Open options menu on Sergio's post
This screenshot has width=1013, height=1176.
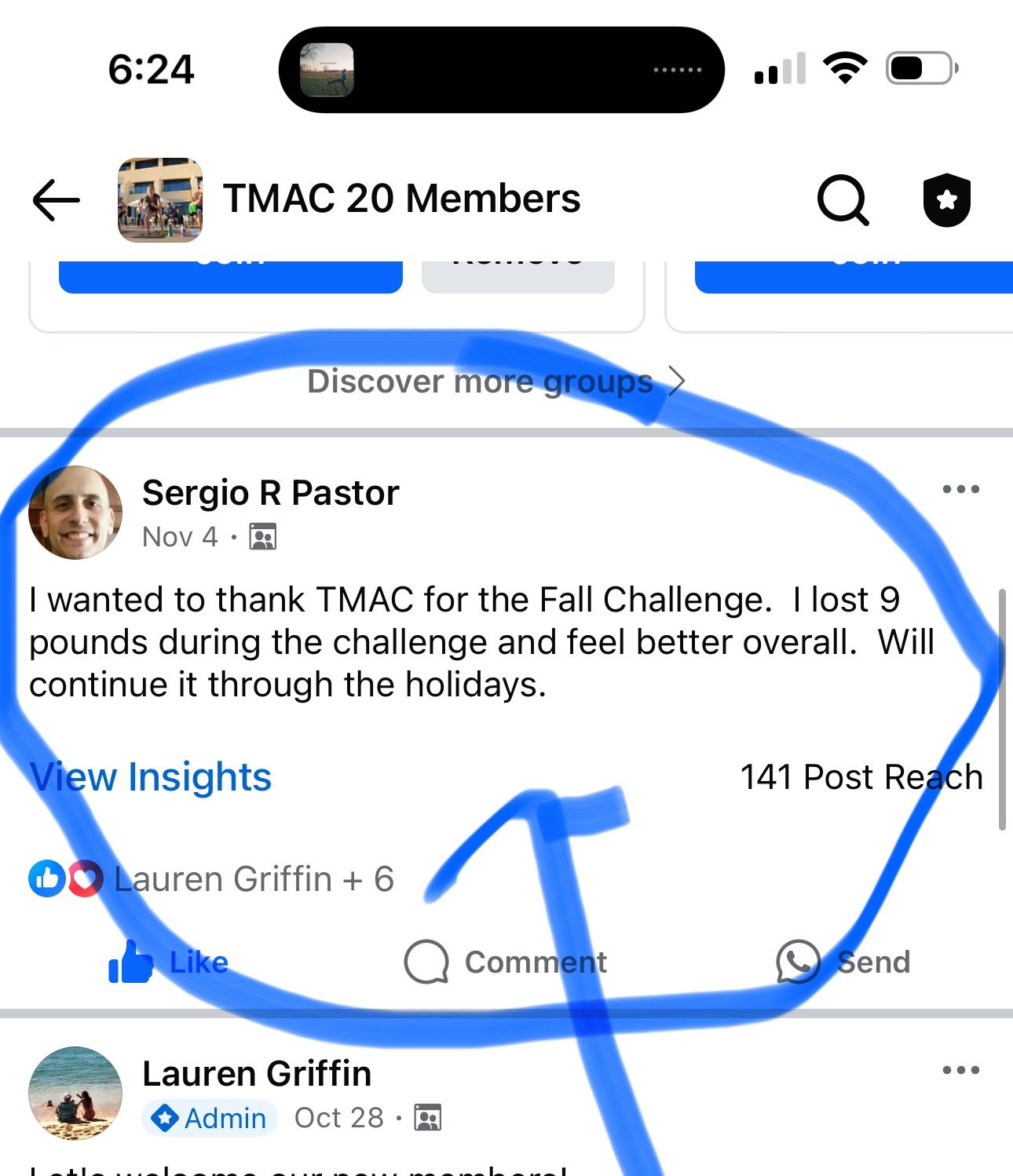960,489
